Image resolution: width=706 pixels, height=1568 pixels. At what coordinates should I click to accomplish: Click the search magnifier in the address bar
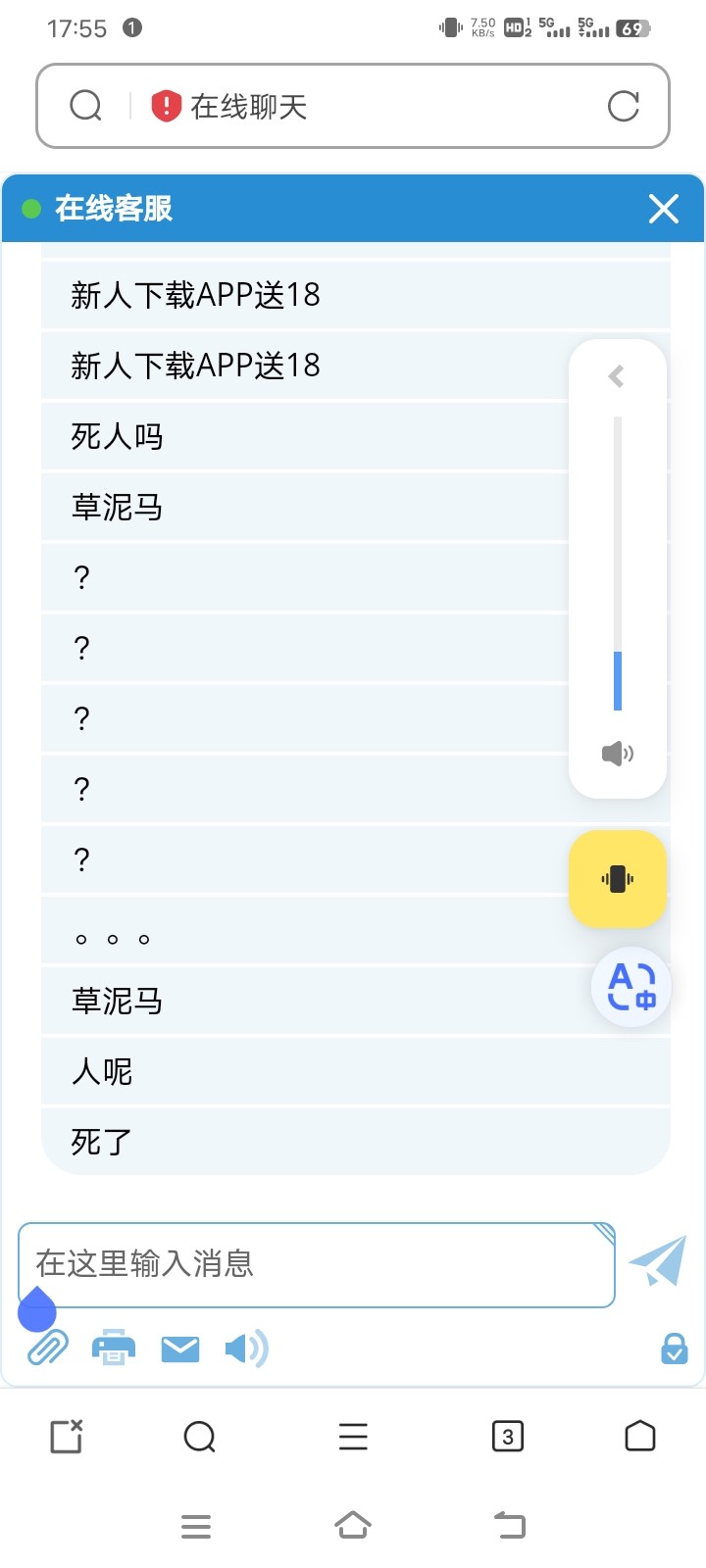85,105
